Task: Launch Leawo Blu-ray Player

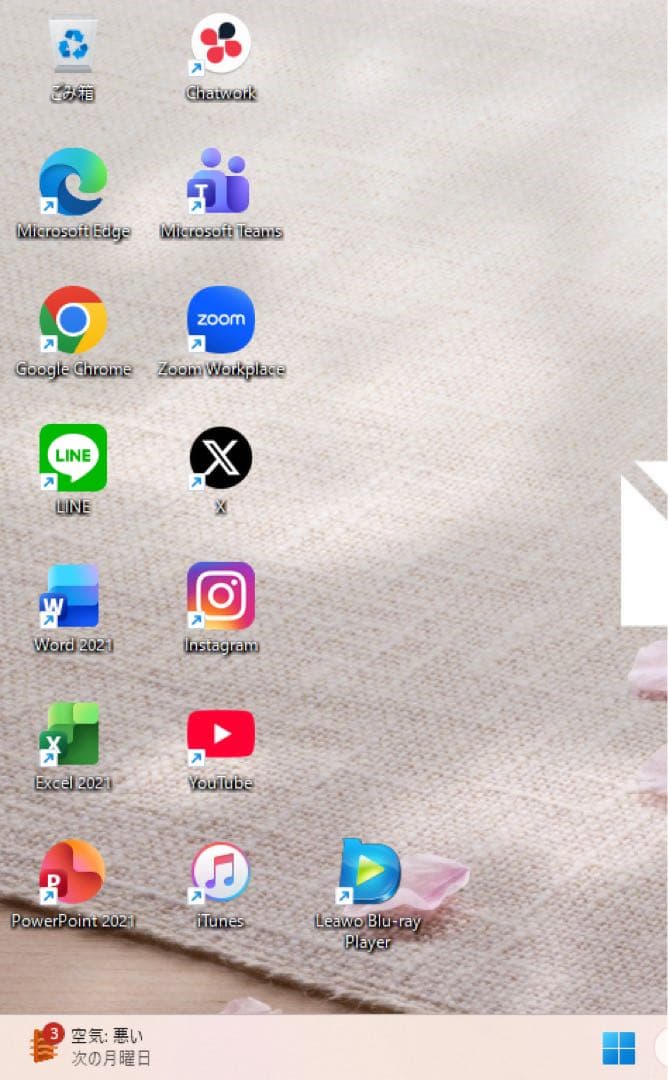Action: coord(367,872)
